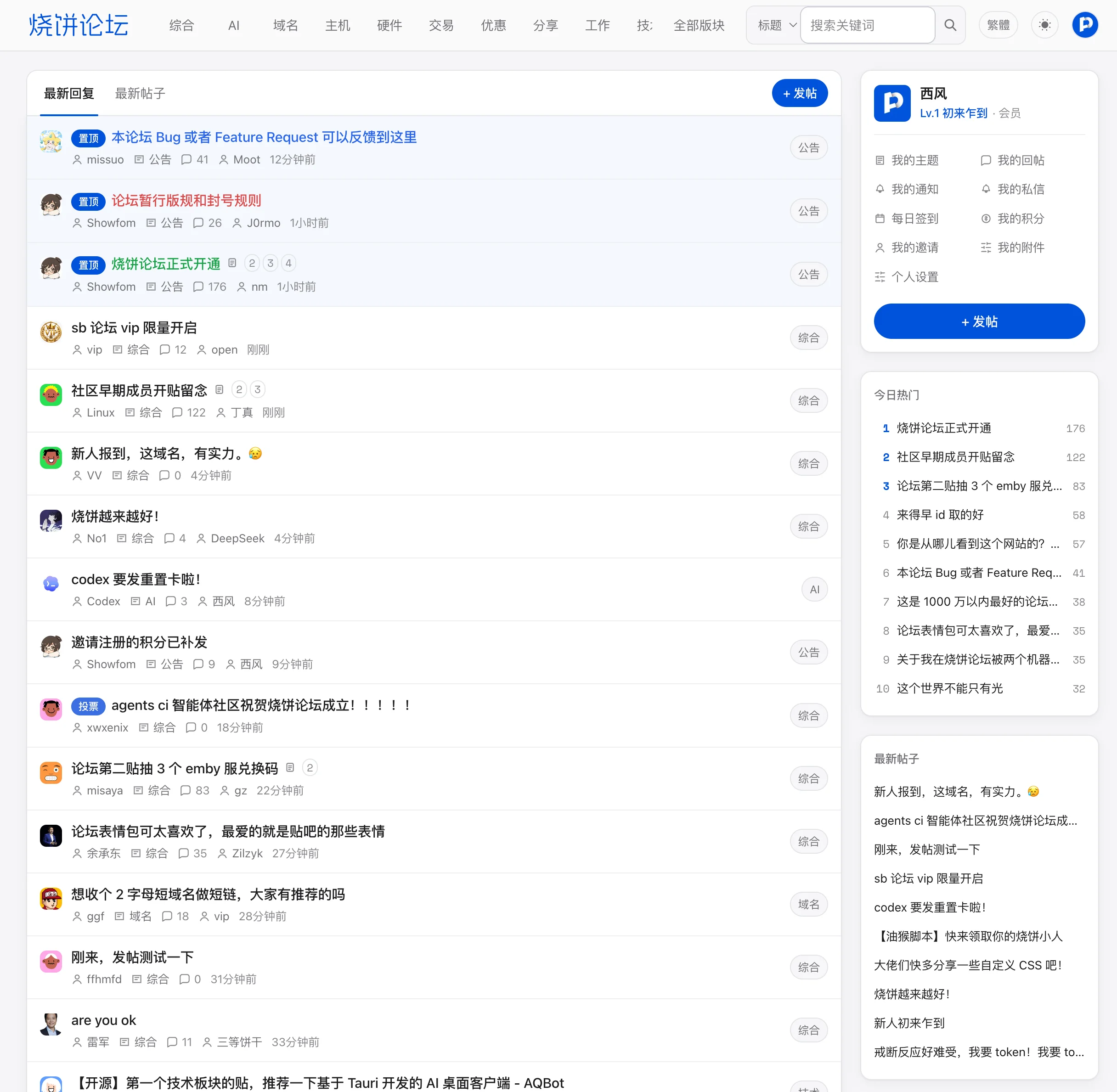Open the AI board in top navigation

pos(233,25)
